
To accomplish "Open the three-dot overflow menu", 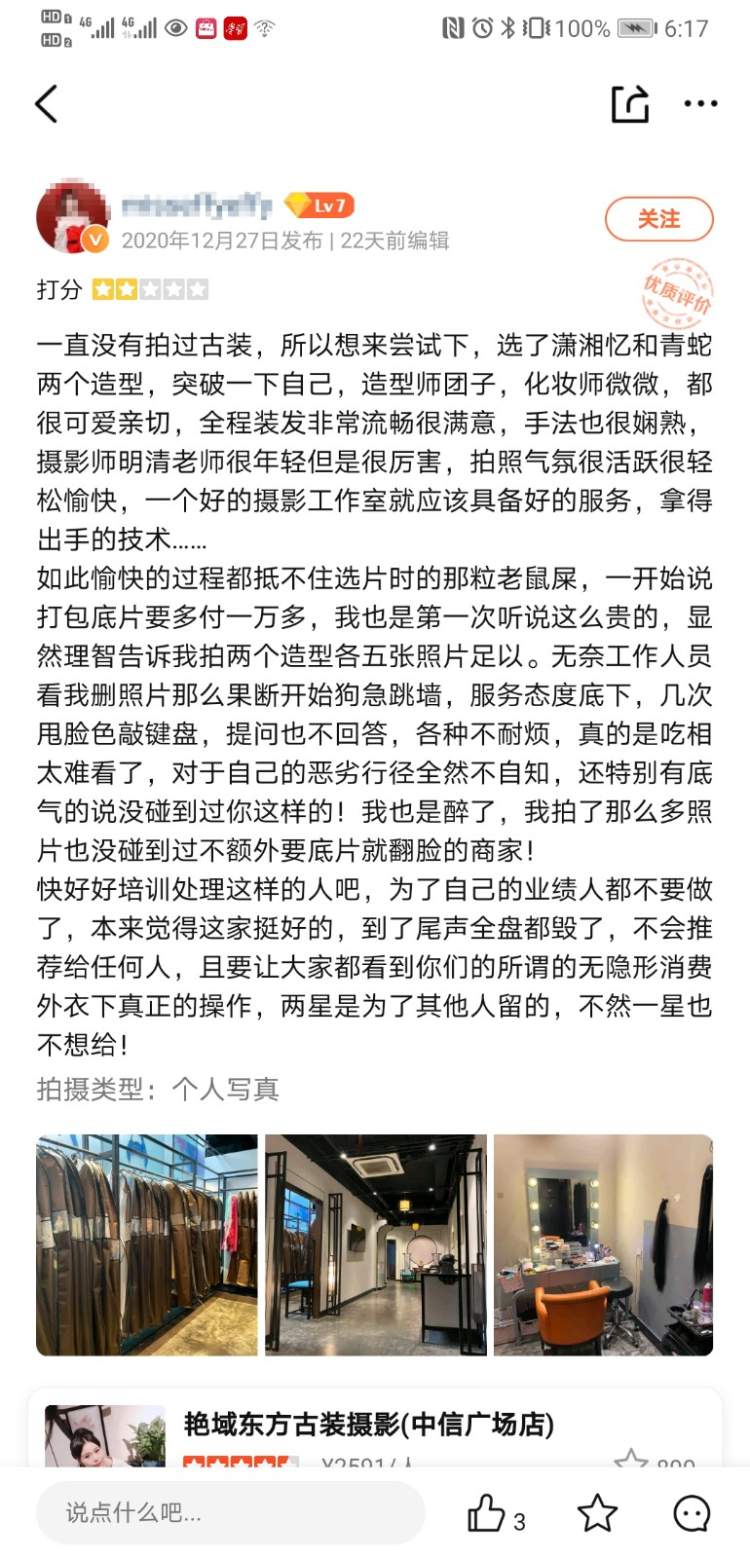I will (700, 104).
